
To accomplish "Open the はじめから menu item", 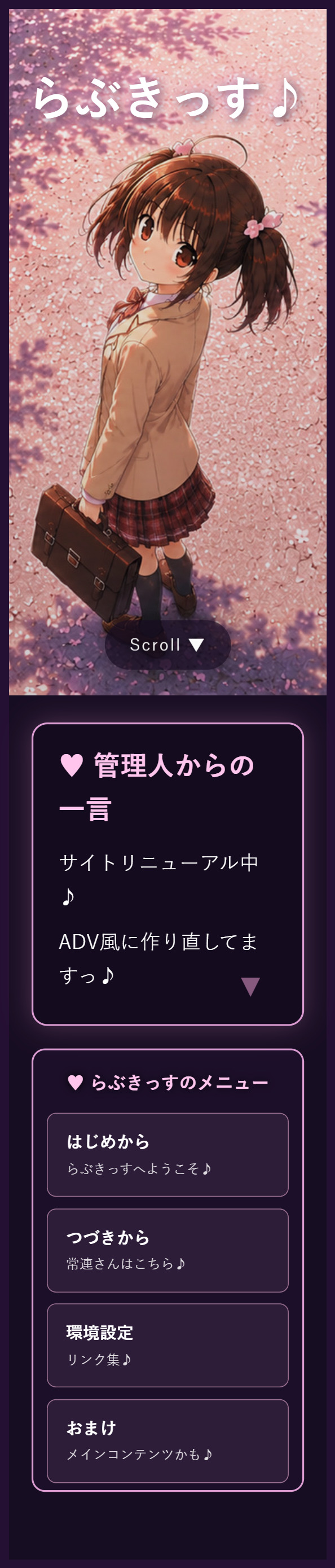I will [167, 1154].
